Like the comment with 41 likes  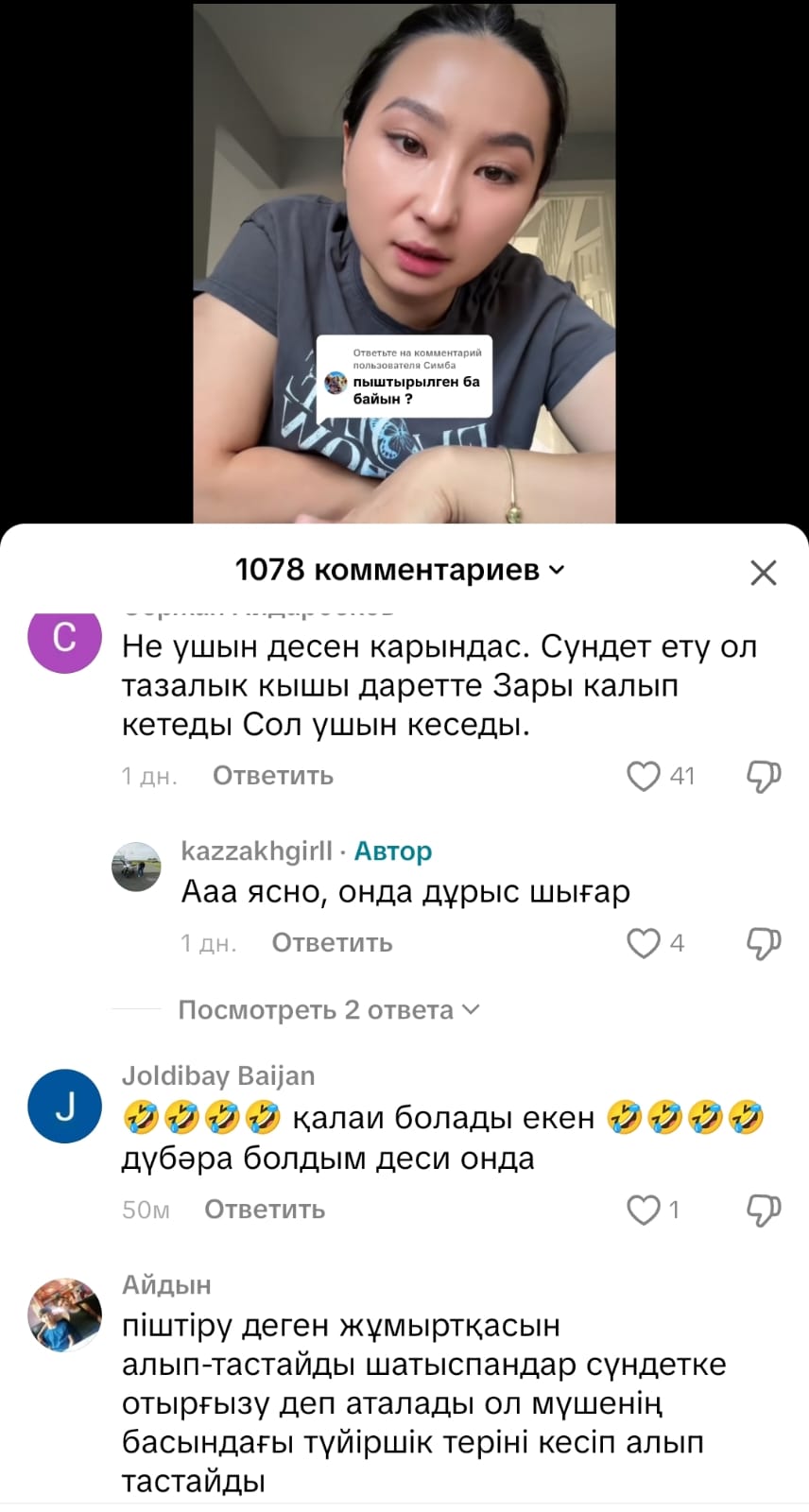(644, 776)
